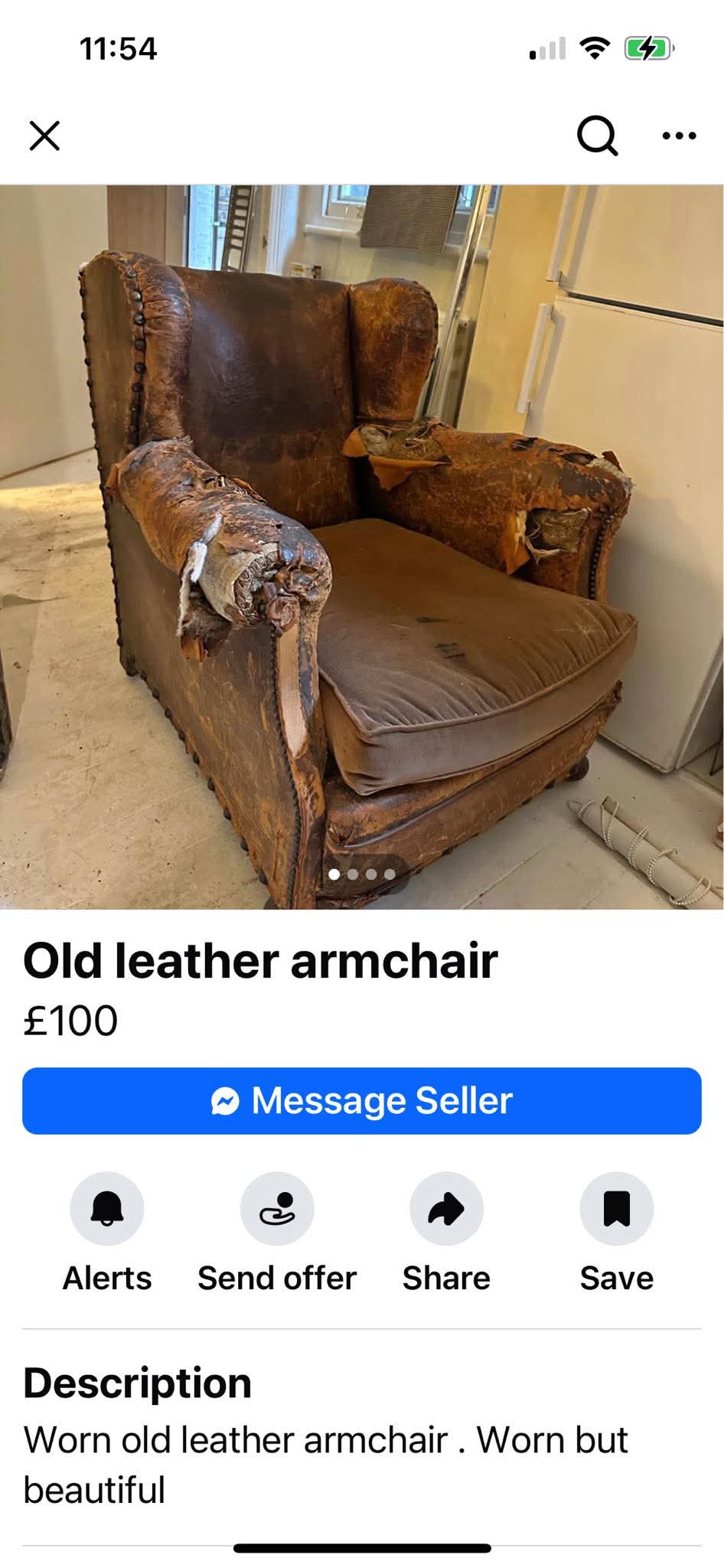Set up alerts for this listing

click(x=107, y=1209)
